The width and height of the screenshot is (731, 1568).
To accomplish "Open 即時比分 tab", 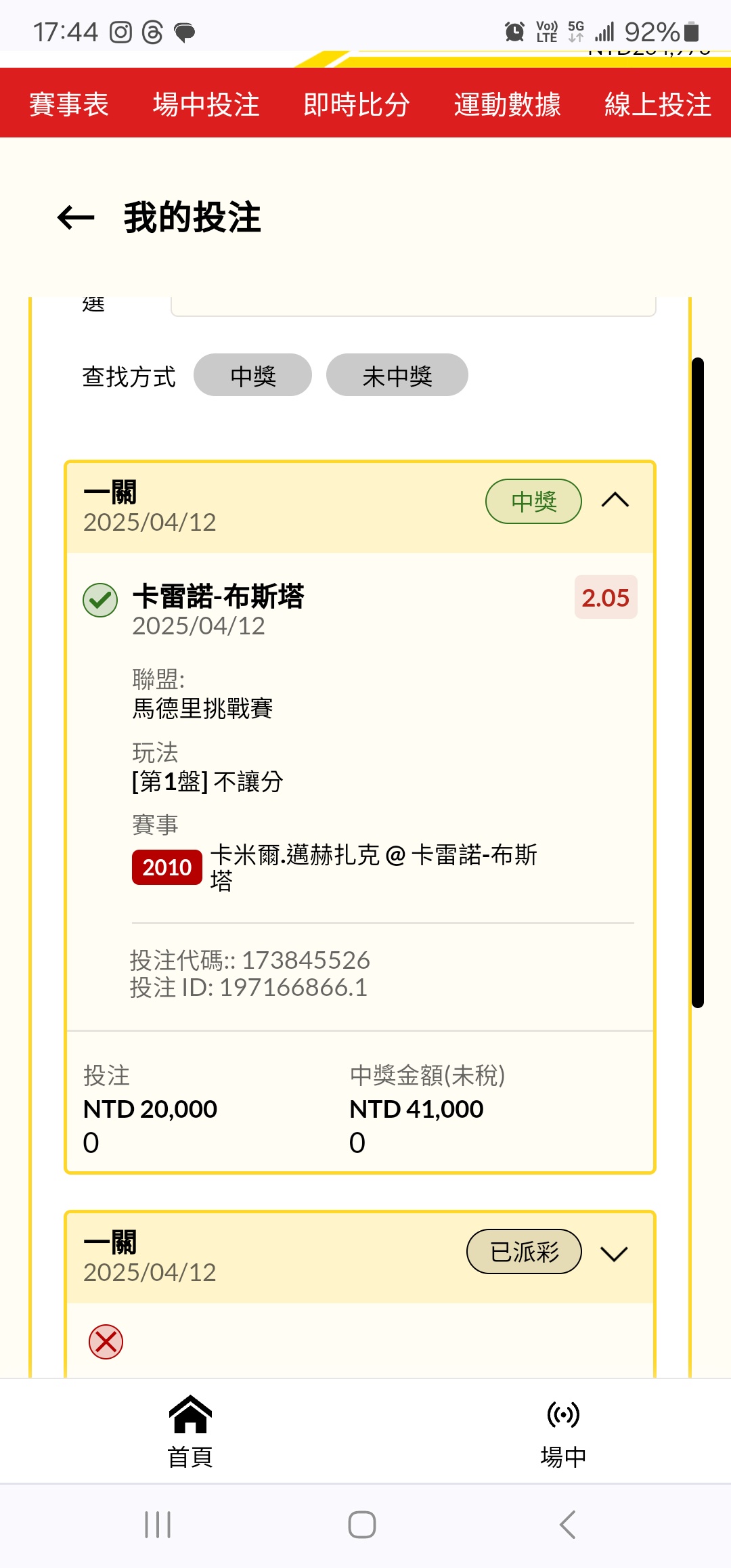I will click(357, 105).
